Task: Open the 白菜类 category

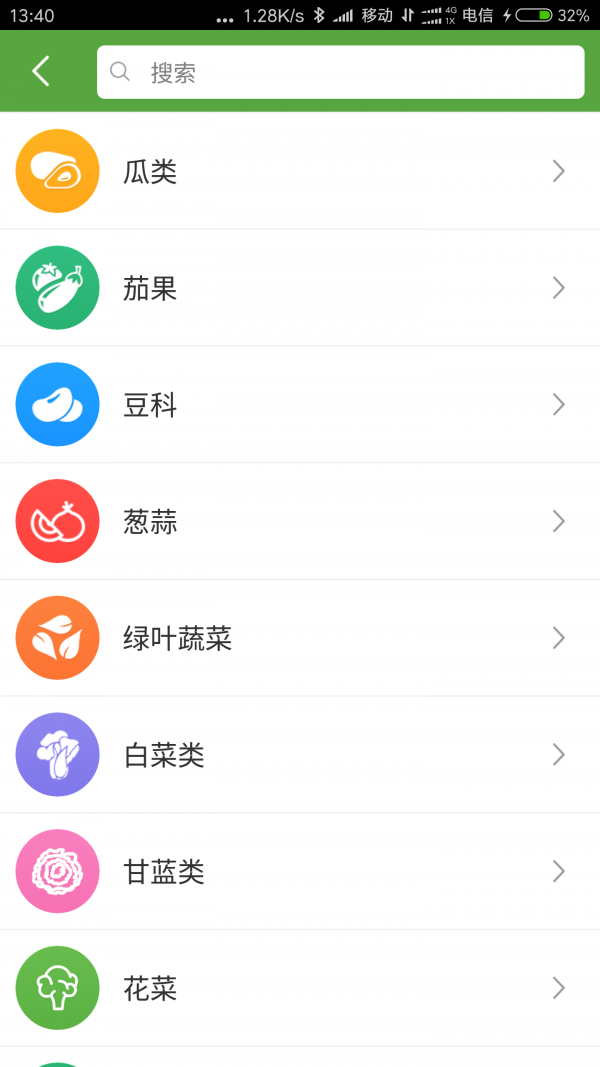Action: (x=300, y=755)
